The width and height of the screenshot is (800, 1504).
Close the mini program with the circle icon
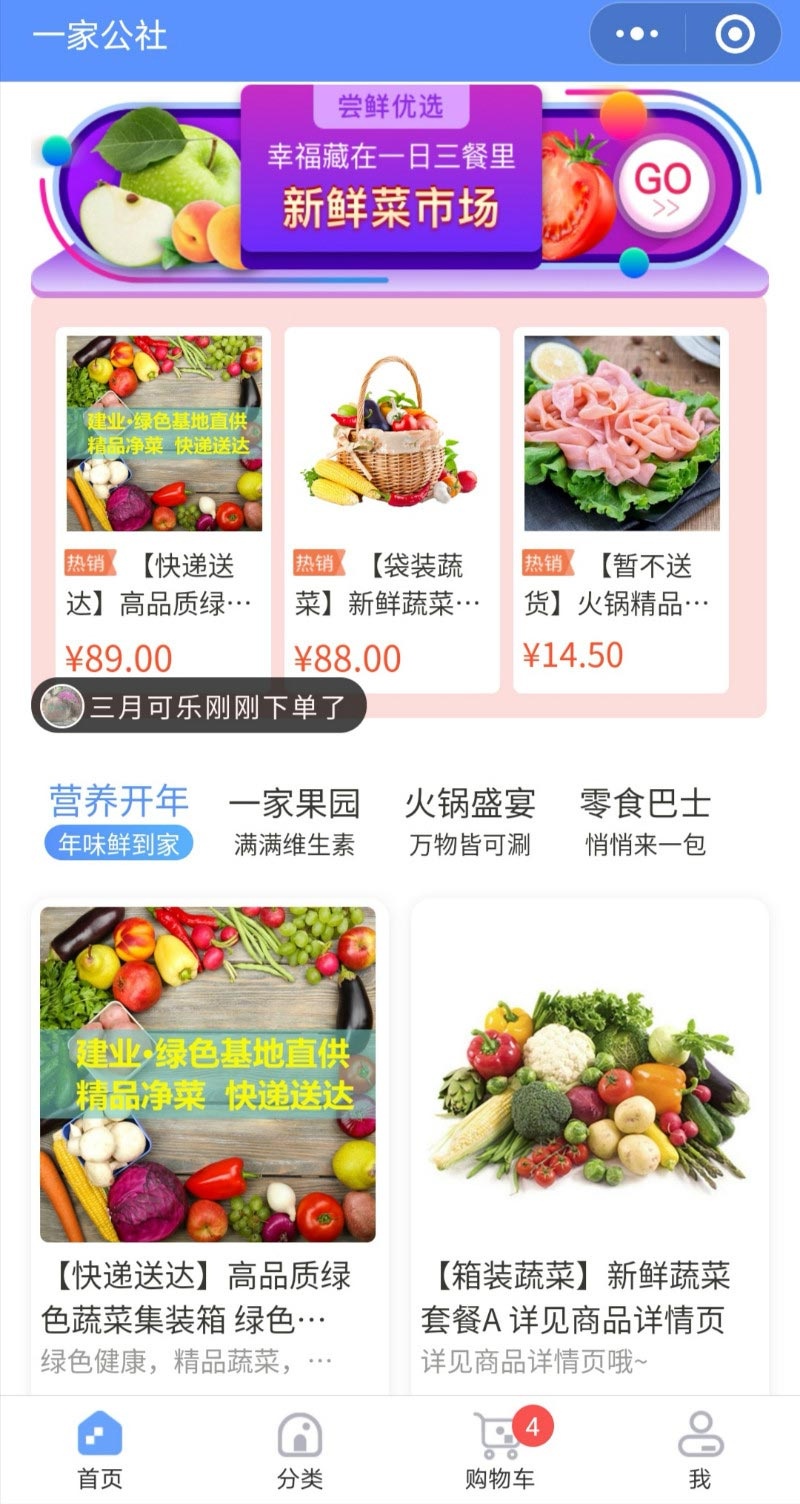(735, 35)
